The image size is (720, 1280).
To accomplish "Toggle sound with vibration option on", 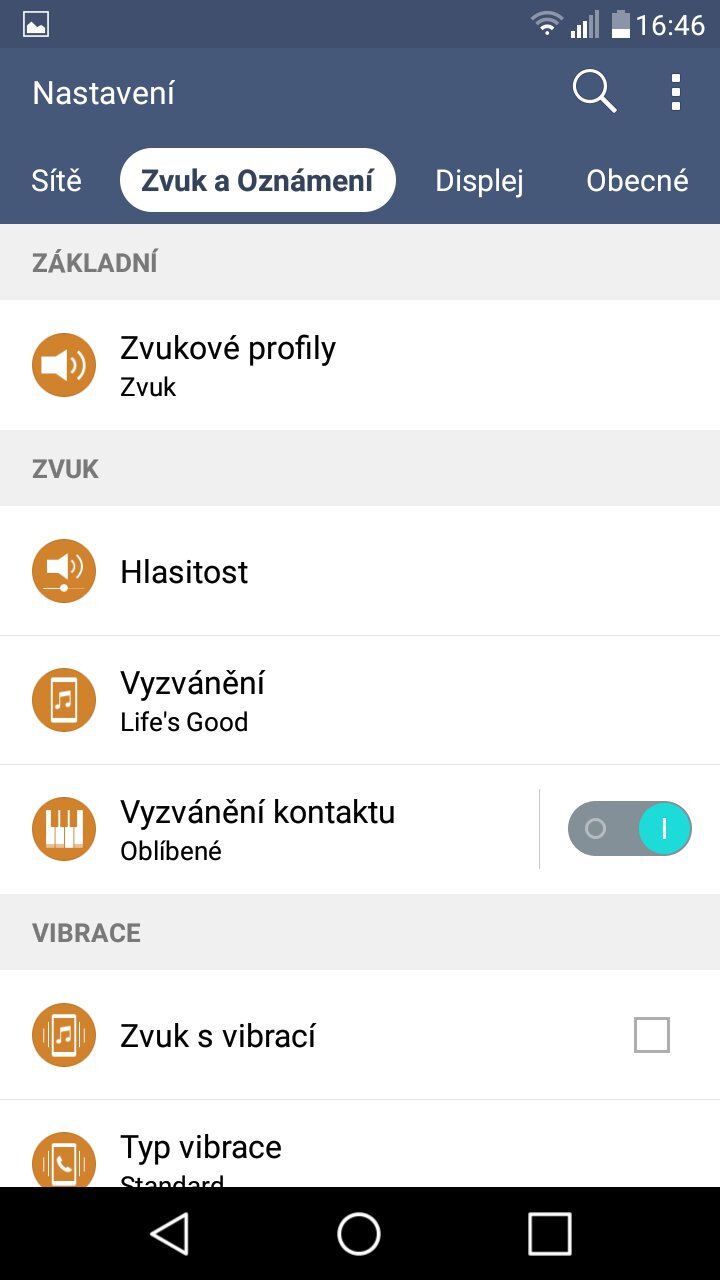I will 652,1035.
